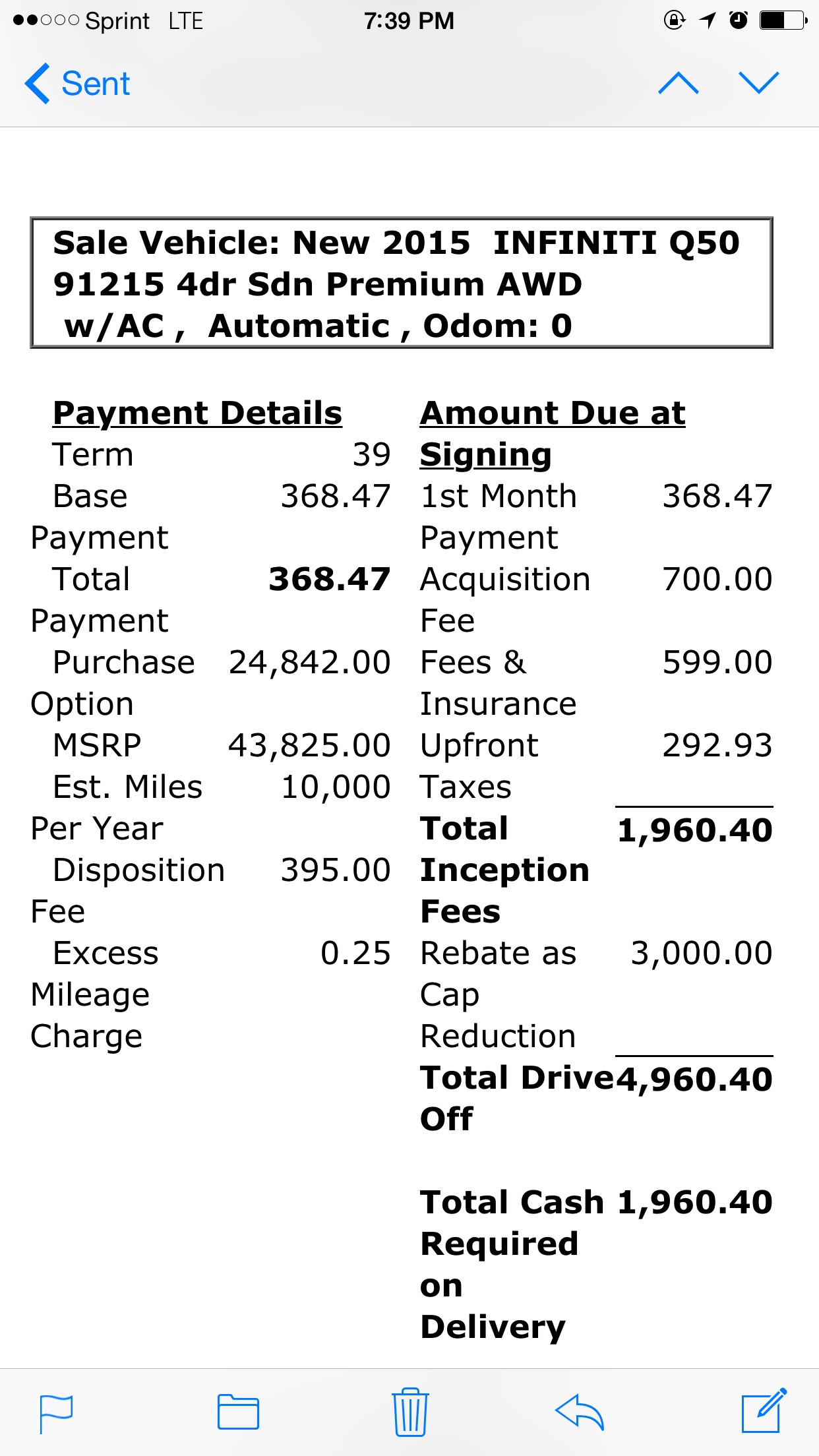Delete this email with the trash icon
This screenshot has width=819, height=1456.
click(410, 1411)
